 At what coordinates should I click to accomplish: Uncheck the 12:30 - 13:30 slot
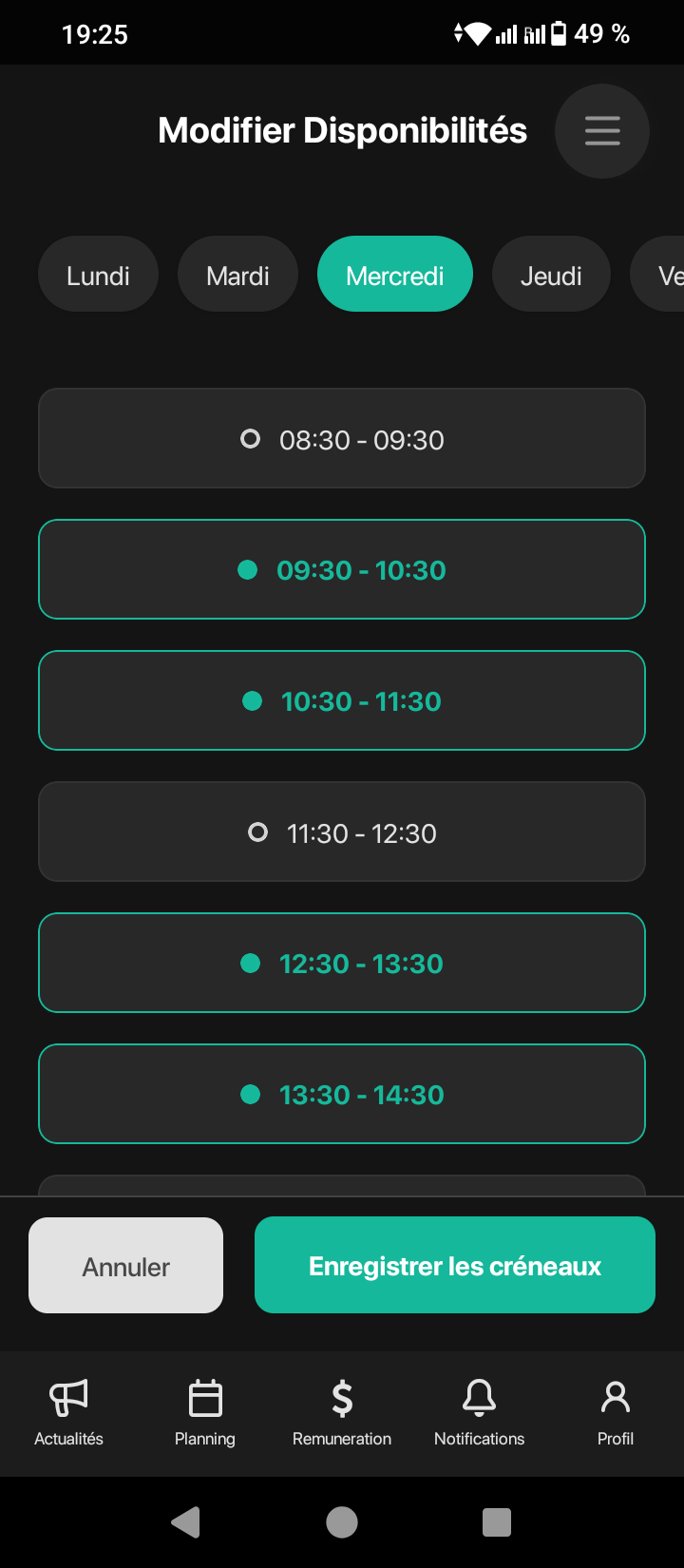pyautogui.click(x=342, y=964)
